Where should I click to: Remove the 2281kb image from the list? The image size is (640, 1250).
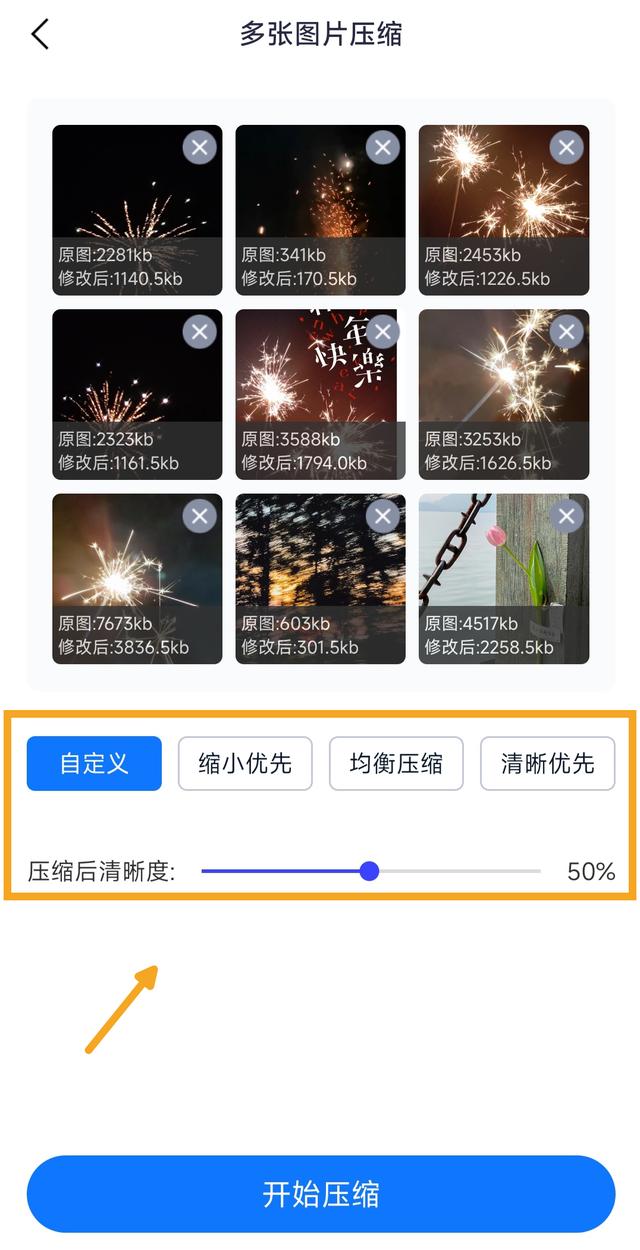point(199,148)
